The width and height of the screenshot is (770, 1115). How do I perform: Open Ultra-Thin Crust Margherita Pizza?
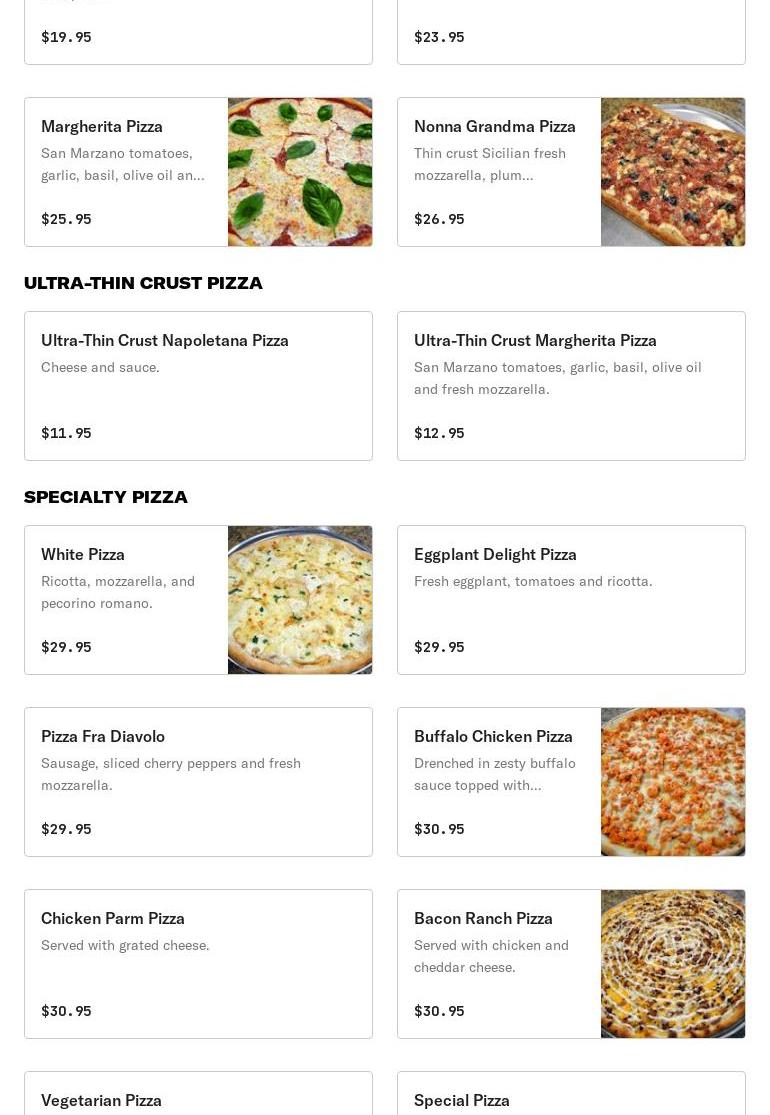tap(571, 386)
